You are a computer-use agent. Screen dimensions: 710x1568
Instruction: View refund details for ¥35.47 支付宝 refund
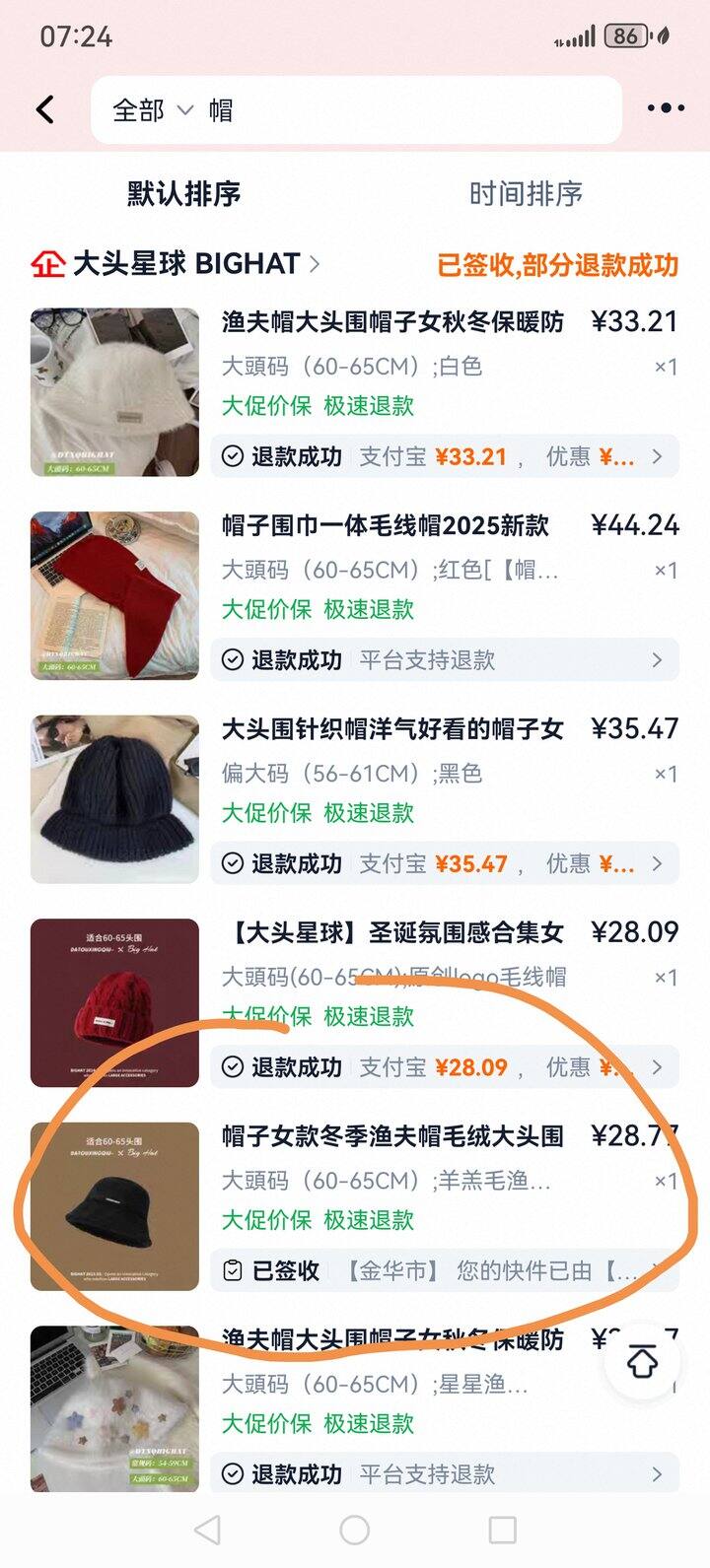pyautogui.click(x=444, y=864)
